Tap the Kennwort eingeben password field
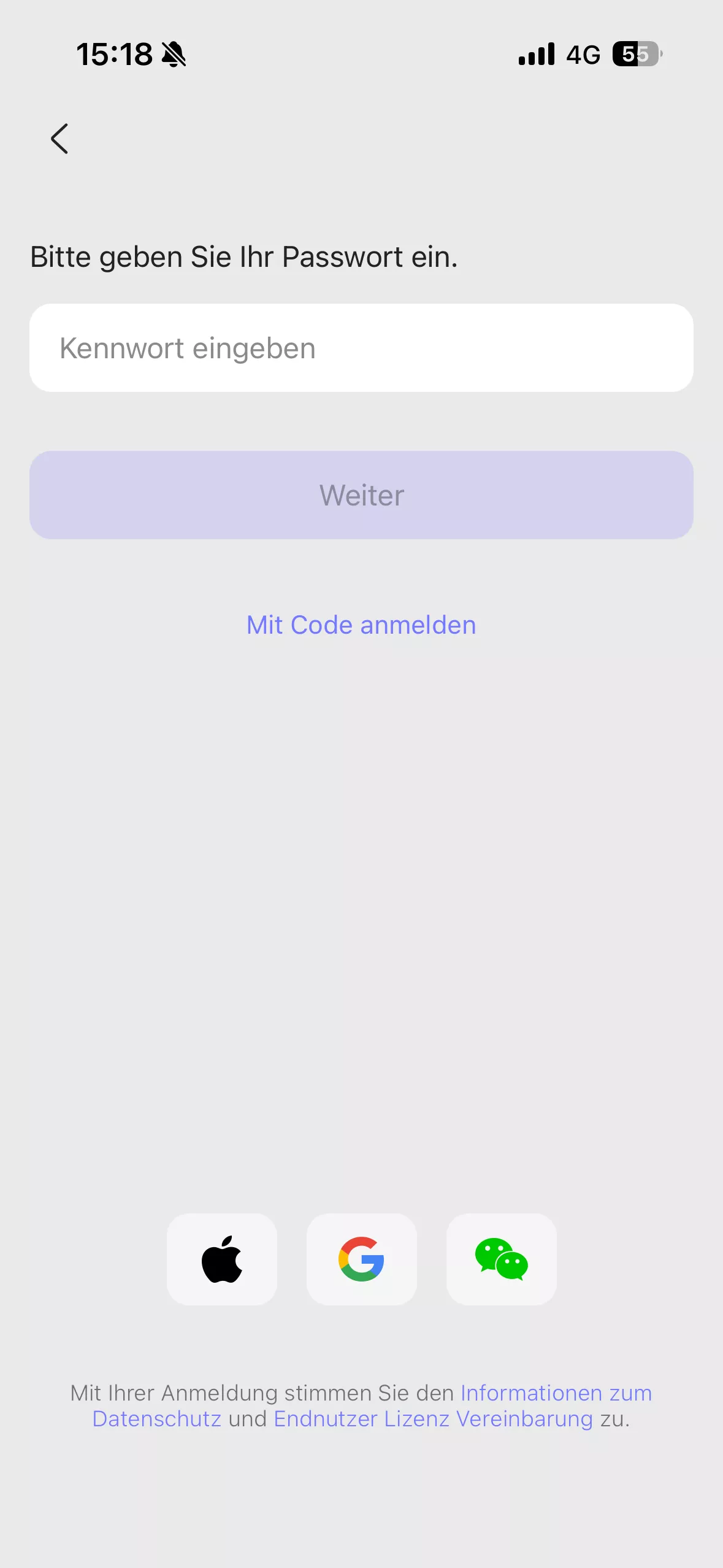 (361, 347)
